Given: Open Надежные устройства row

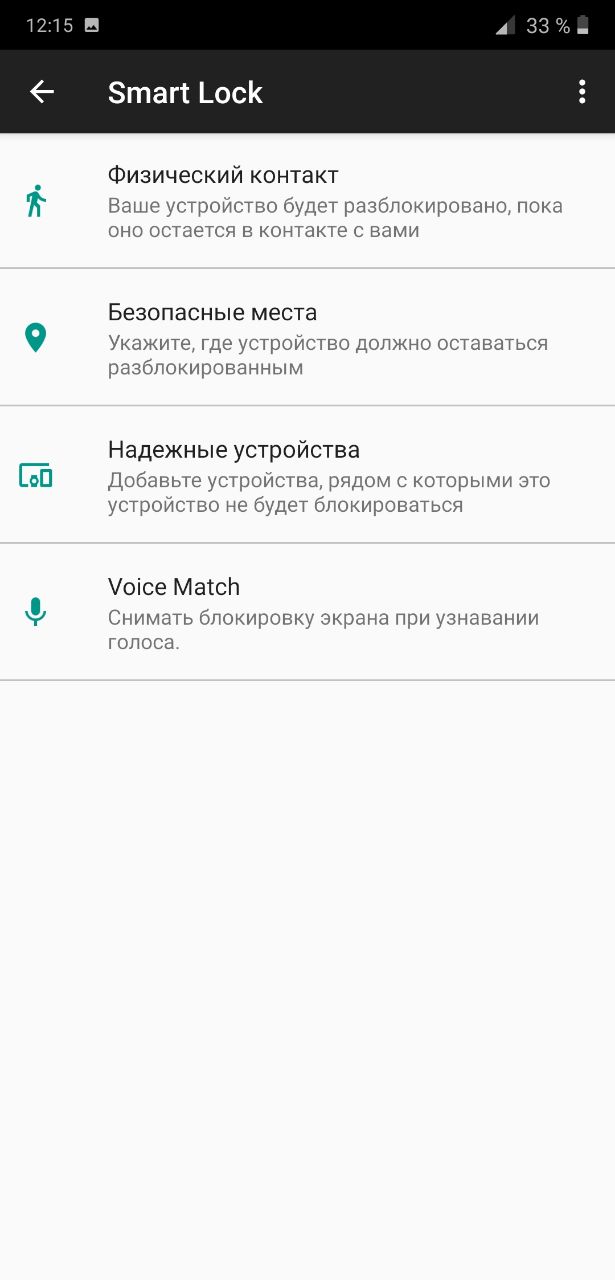Looking at the screenshot, I should coord(307,475).
